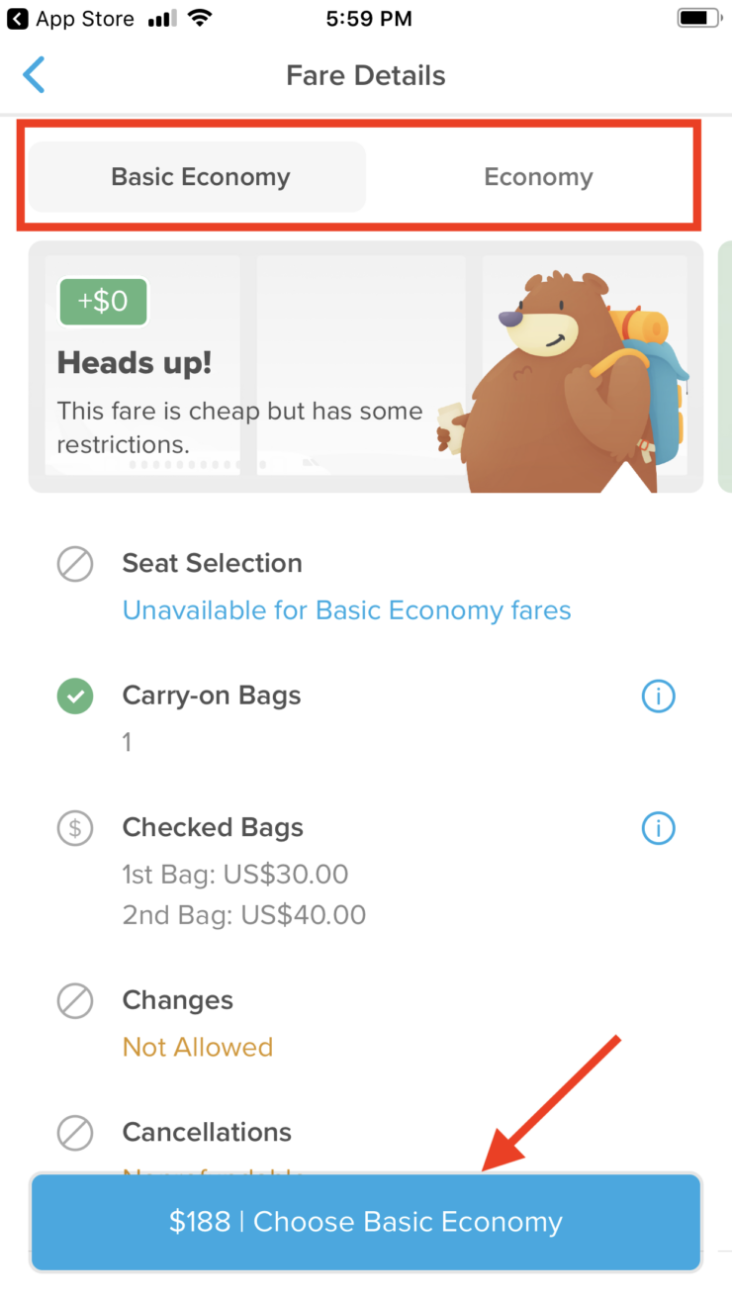This screenshot has width=732, height=1302.
Task: Tap the +$0 price badge
Action: coord(104,302)
